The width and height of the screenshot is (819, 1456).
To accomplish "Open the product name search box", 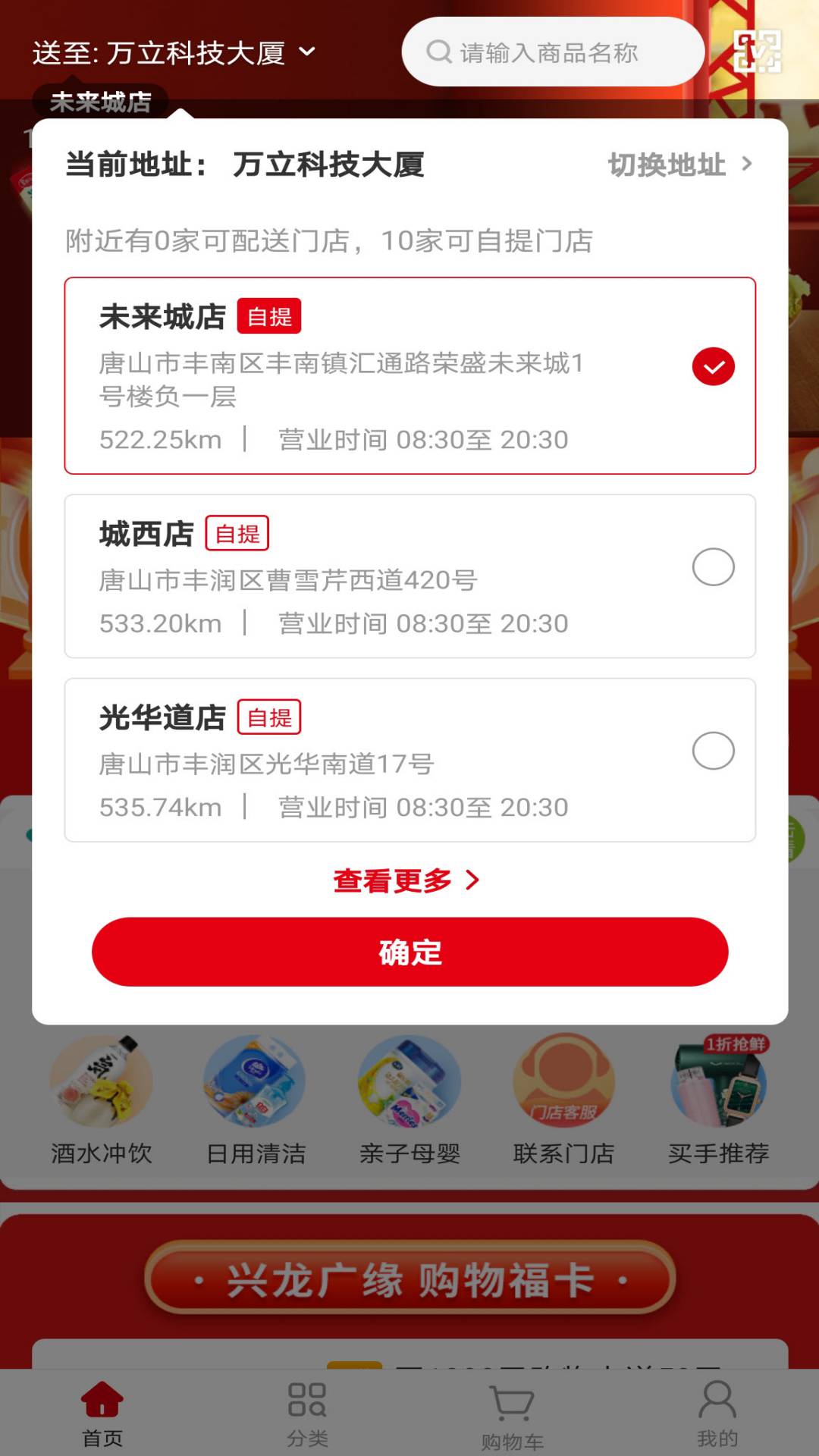I will (x=553, y=52).
